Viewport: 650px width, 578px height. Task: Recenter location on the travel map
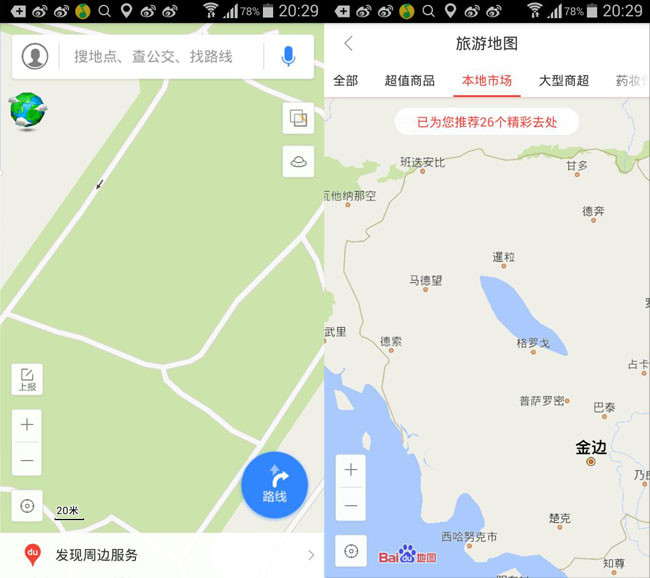click(351, 551)
